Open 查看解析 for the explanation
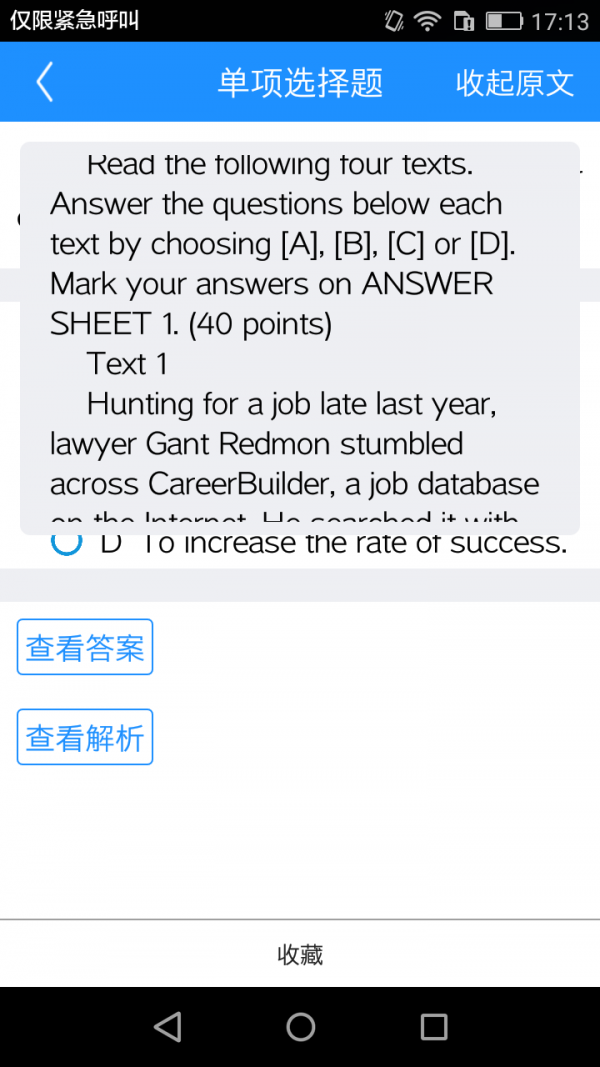The image size is (600, 1067). (85, 737)
